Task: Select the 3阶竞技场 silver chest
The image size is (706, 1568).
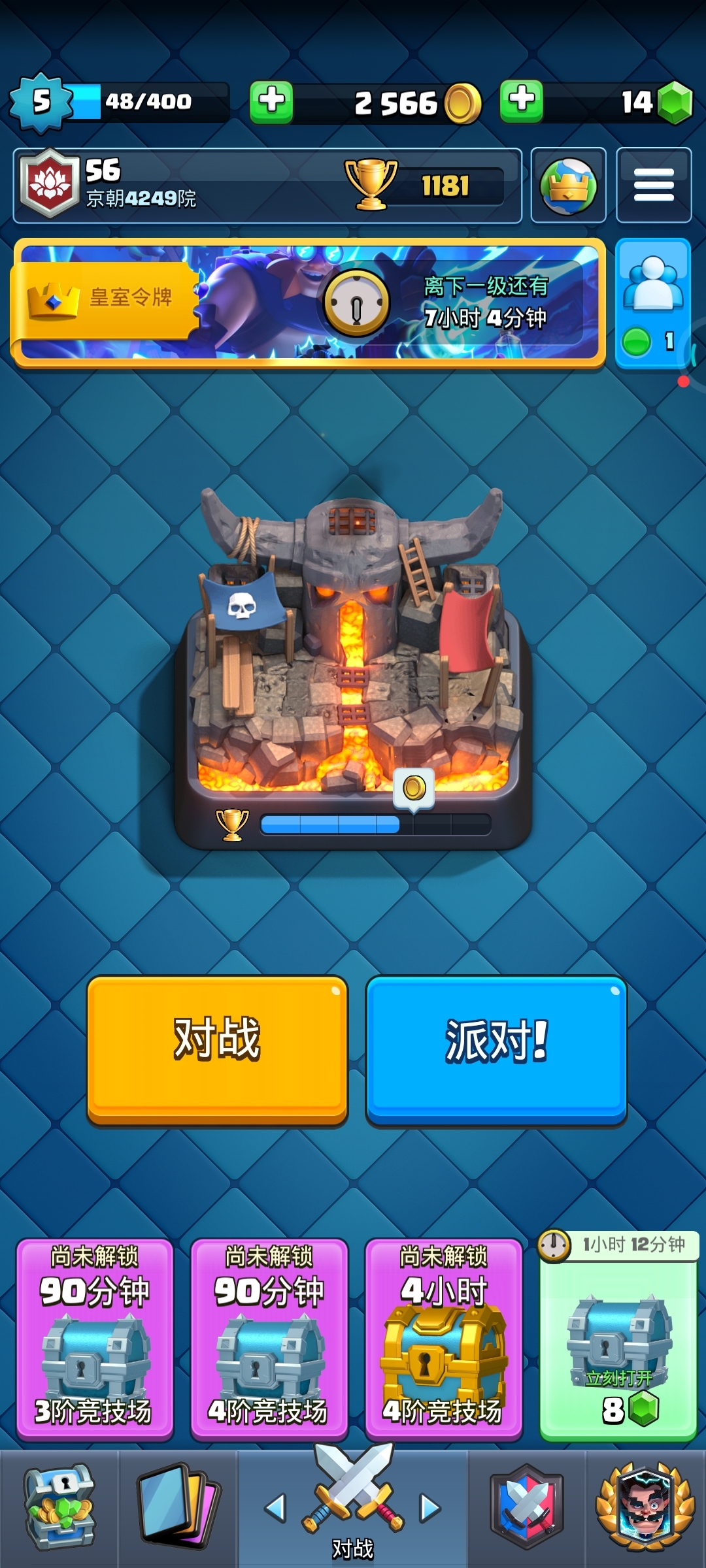Action: tap(95, 1339)
